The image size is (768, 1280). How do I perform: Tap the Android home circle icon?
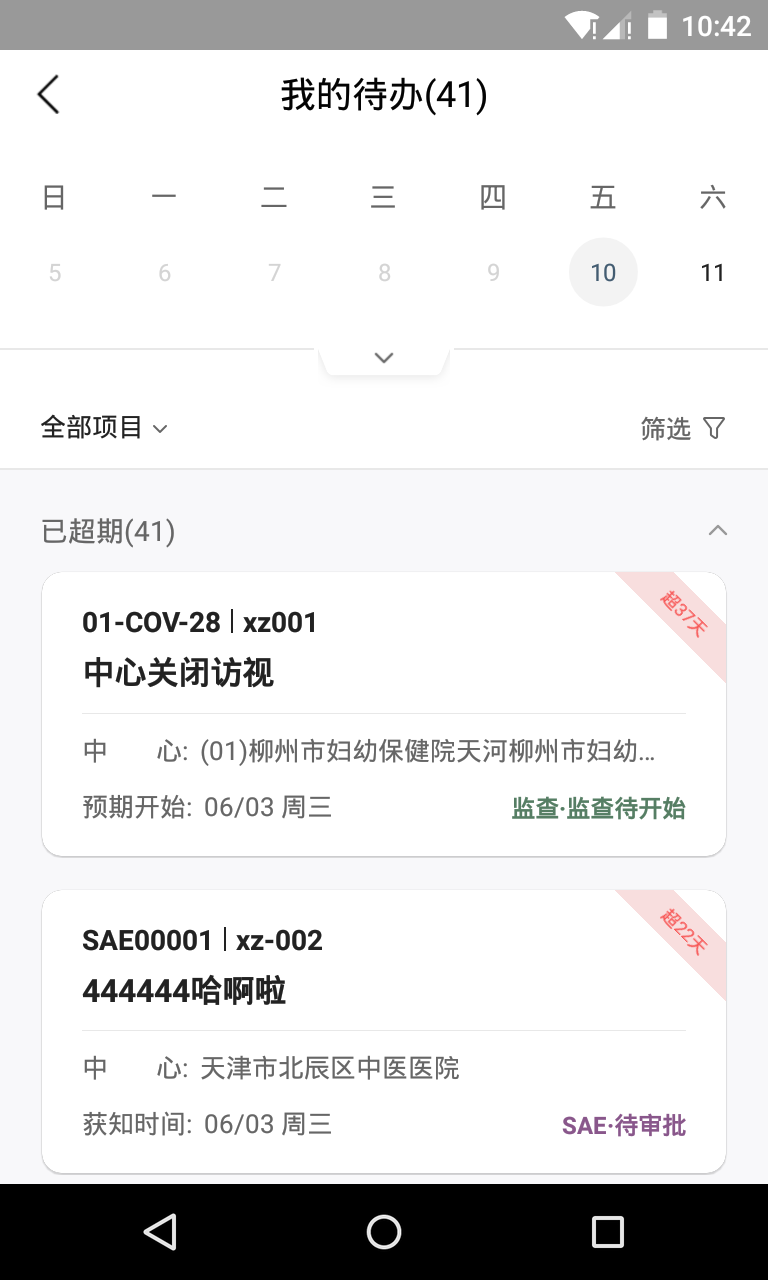383,1232
